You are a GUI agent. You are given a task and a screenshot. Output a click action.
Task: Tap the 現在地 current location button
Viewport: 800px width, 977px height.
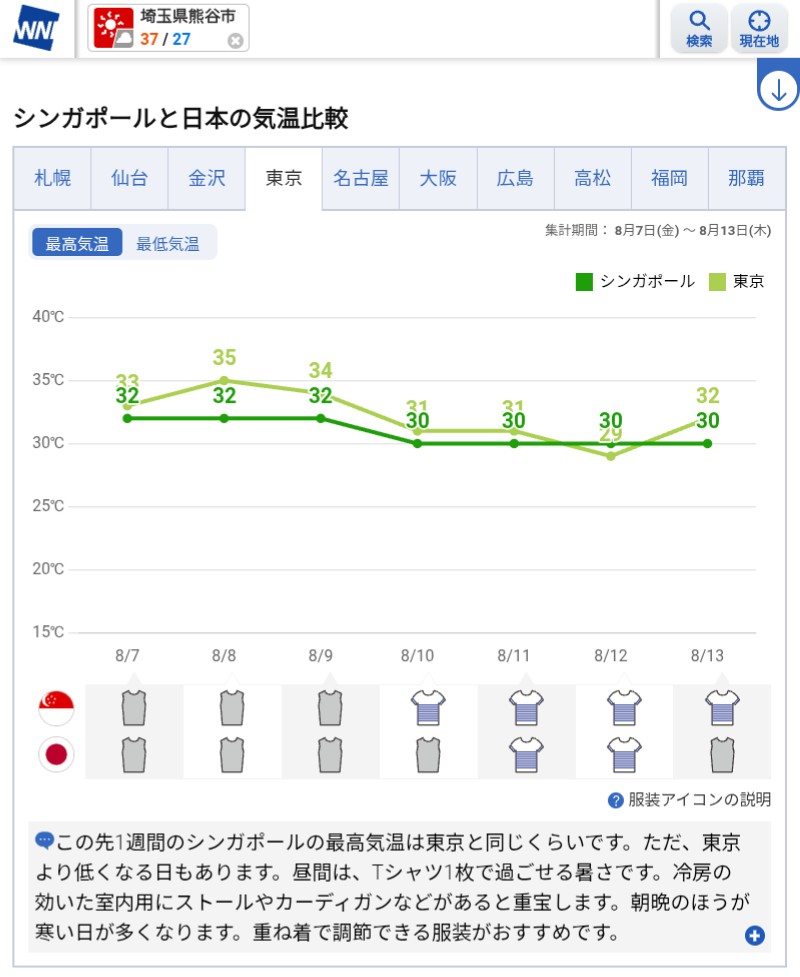[x=758, y=28]
